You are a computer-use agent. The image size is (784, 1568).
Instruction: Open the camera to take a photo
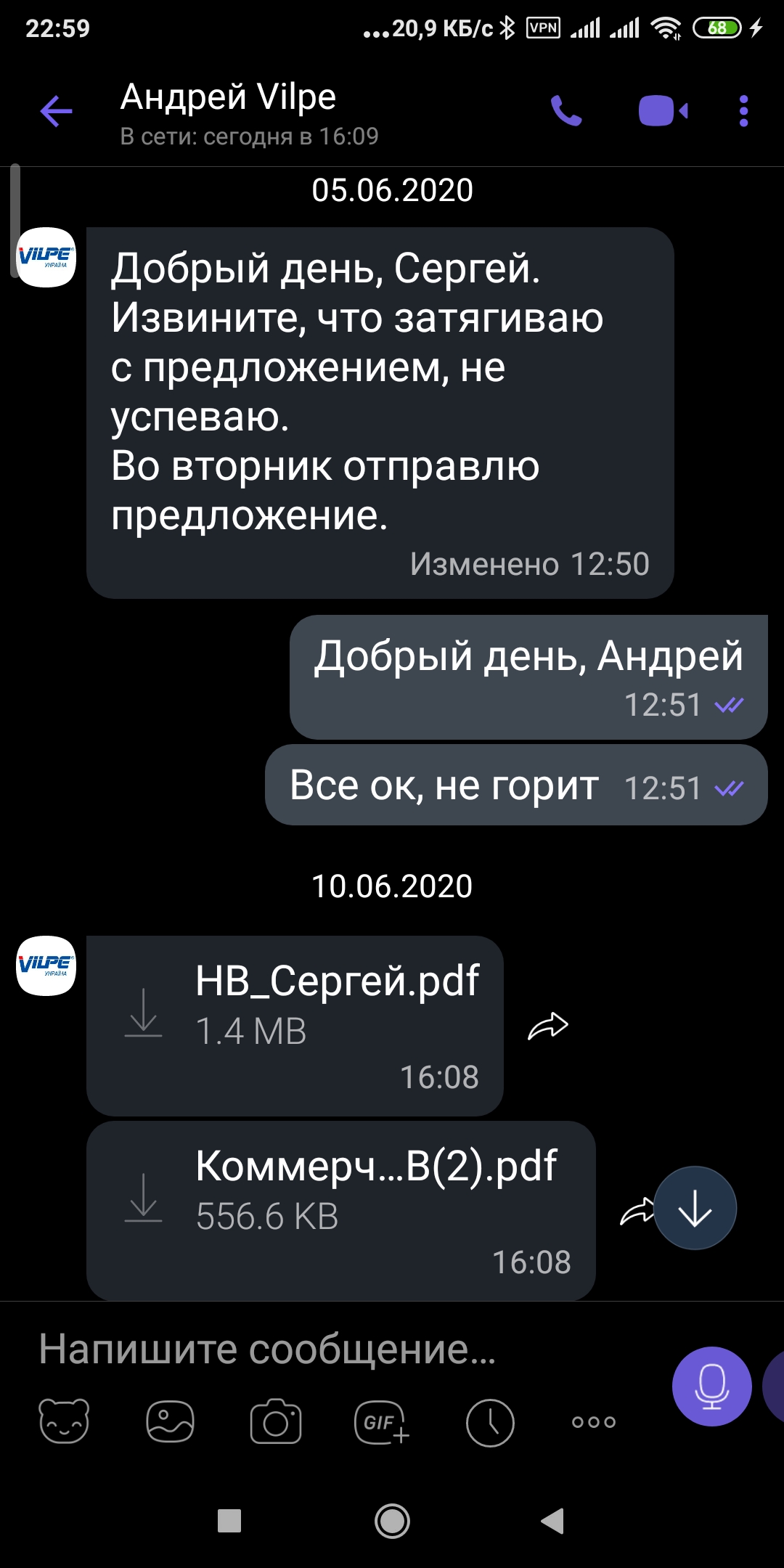click(x=276, y=1421)
